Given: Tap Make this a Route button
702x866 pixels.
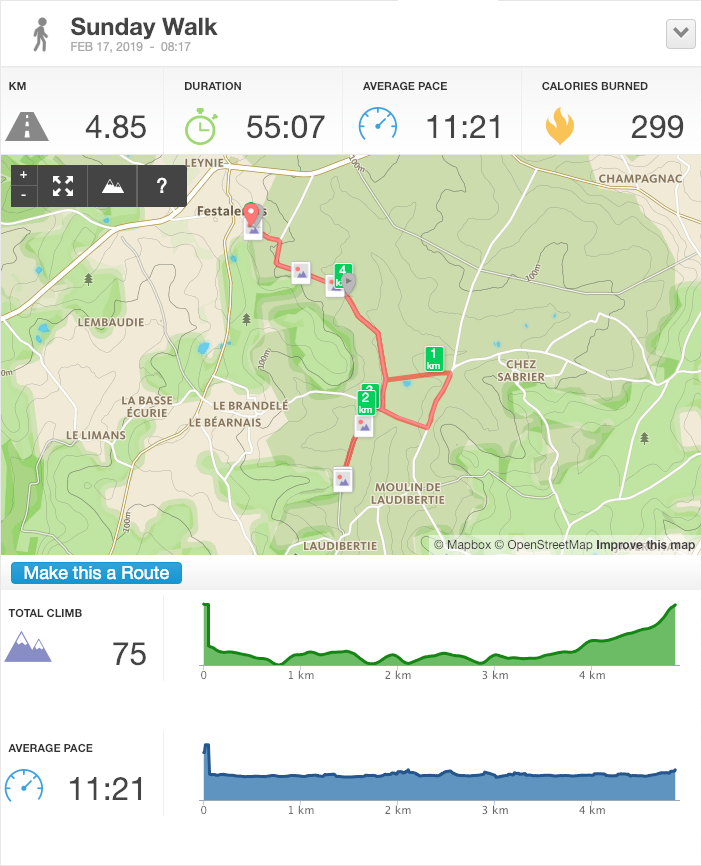Looking at the screenshot, I should point(97,573).
